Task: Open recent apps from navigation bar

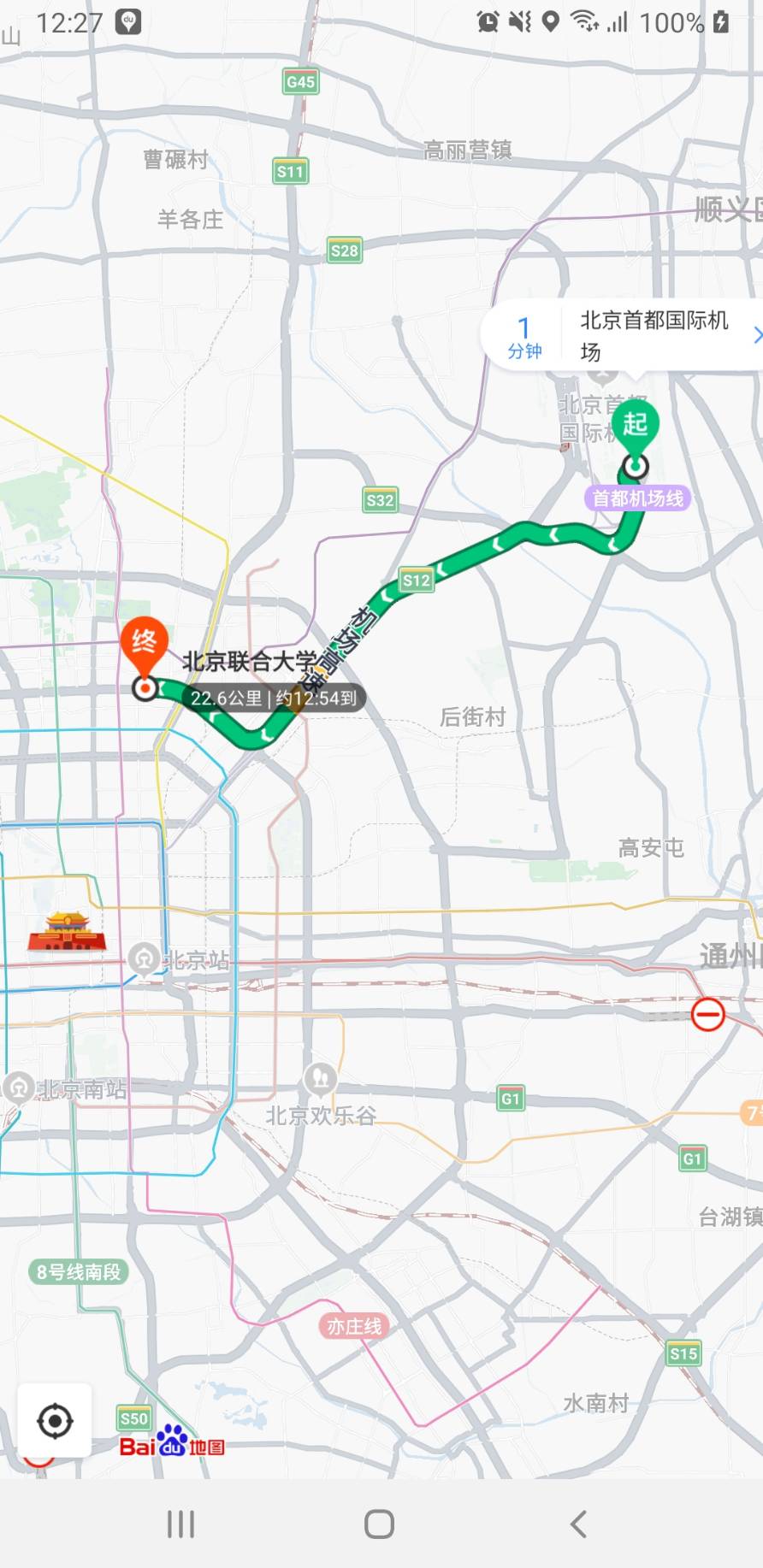Action: (x=180, y=1524)
